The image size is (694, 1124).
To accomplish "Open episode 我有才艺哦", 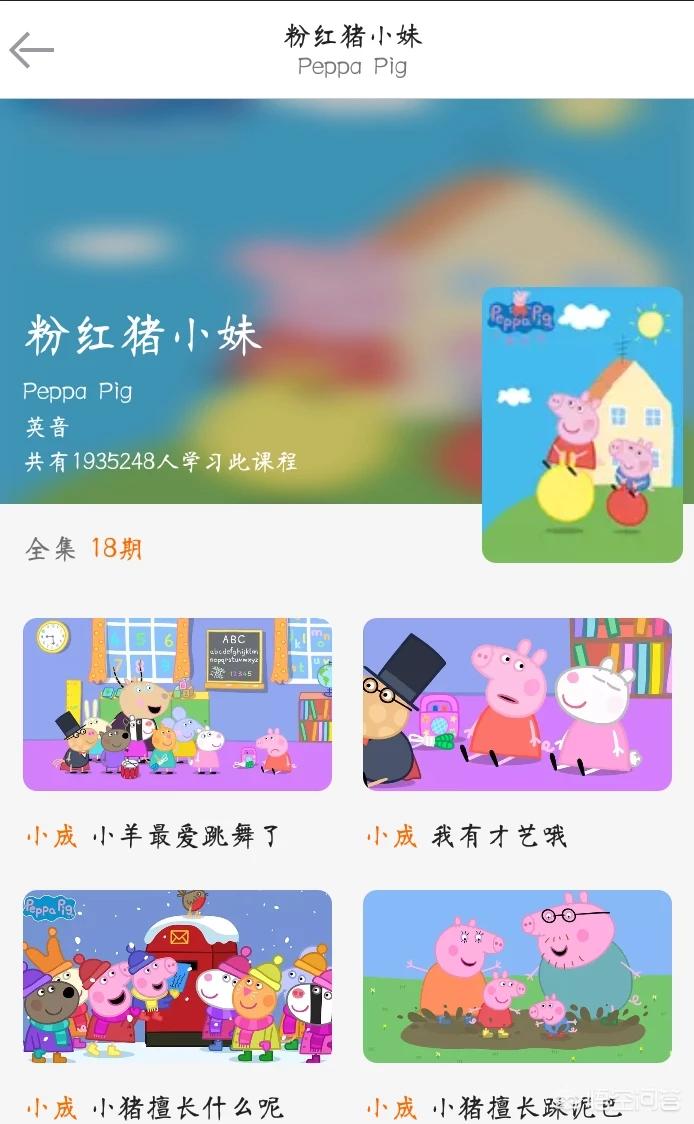I will click(x=517, y=704).
